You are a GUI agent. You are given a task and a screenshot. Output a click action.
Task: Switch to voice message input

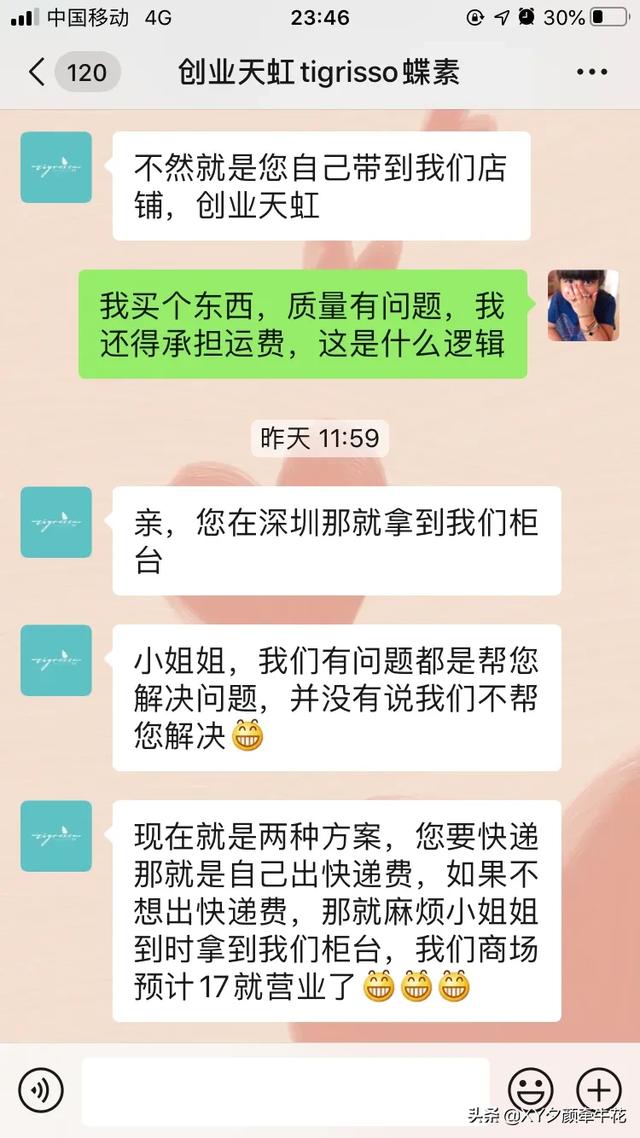(x=41, y=1089)
